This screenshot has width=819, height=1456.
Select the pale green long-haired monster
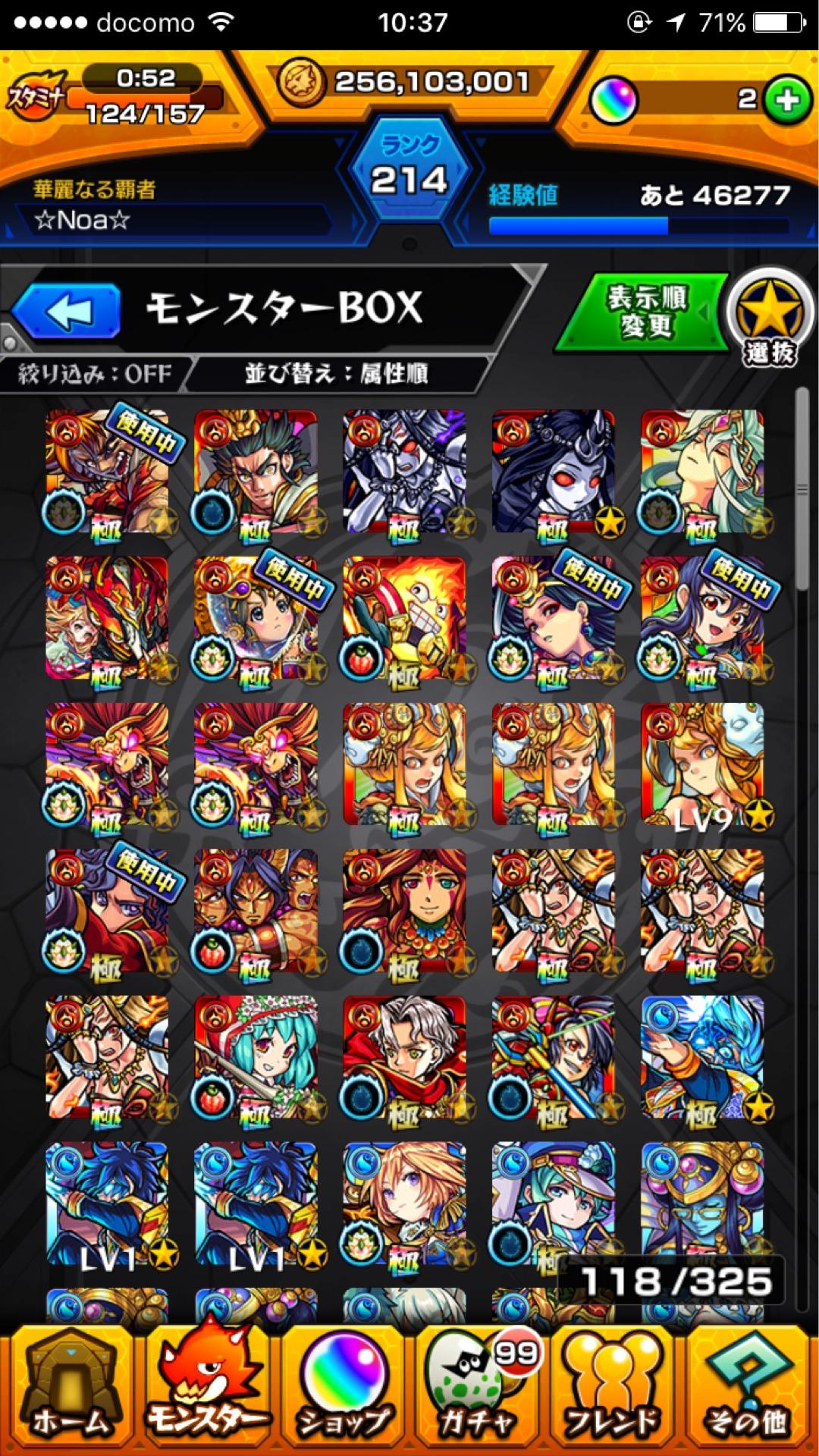coord(702,472)
